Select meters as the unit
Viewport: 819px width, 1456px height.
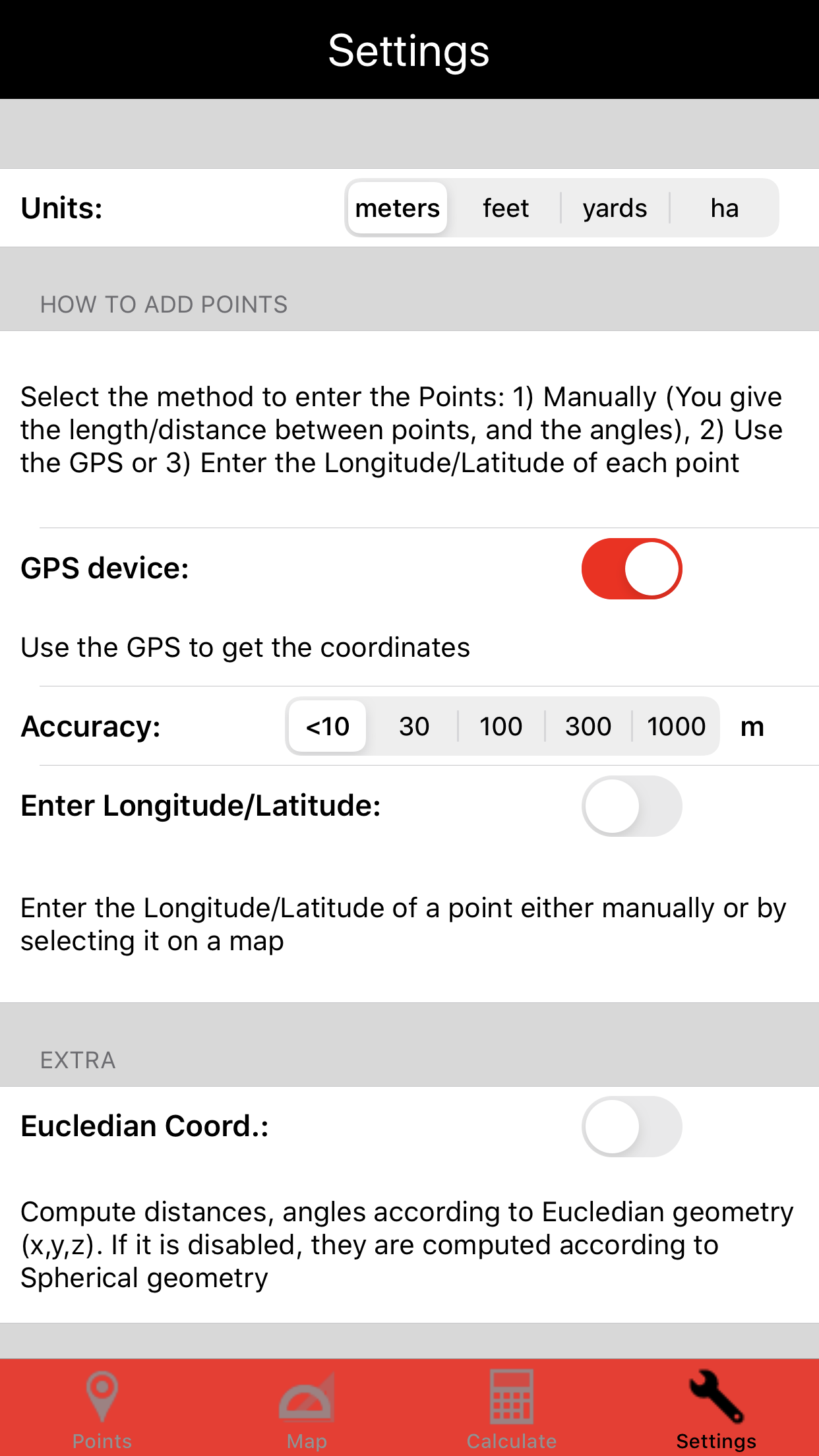tap(398, 208)
